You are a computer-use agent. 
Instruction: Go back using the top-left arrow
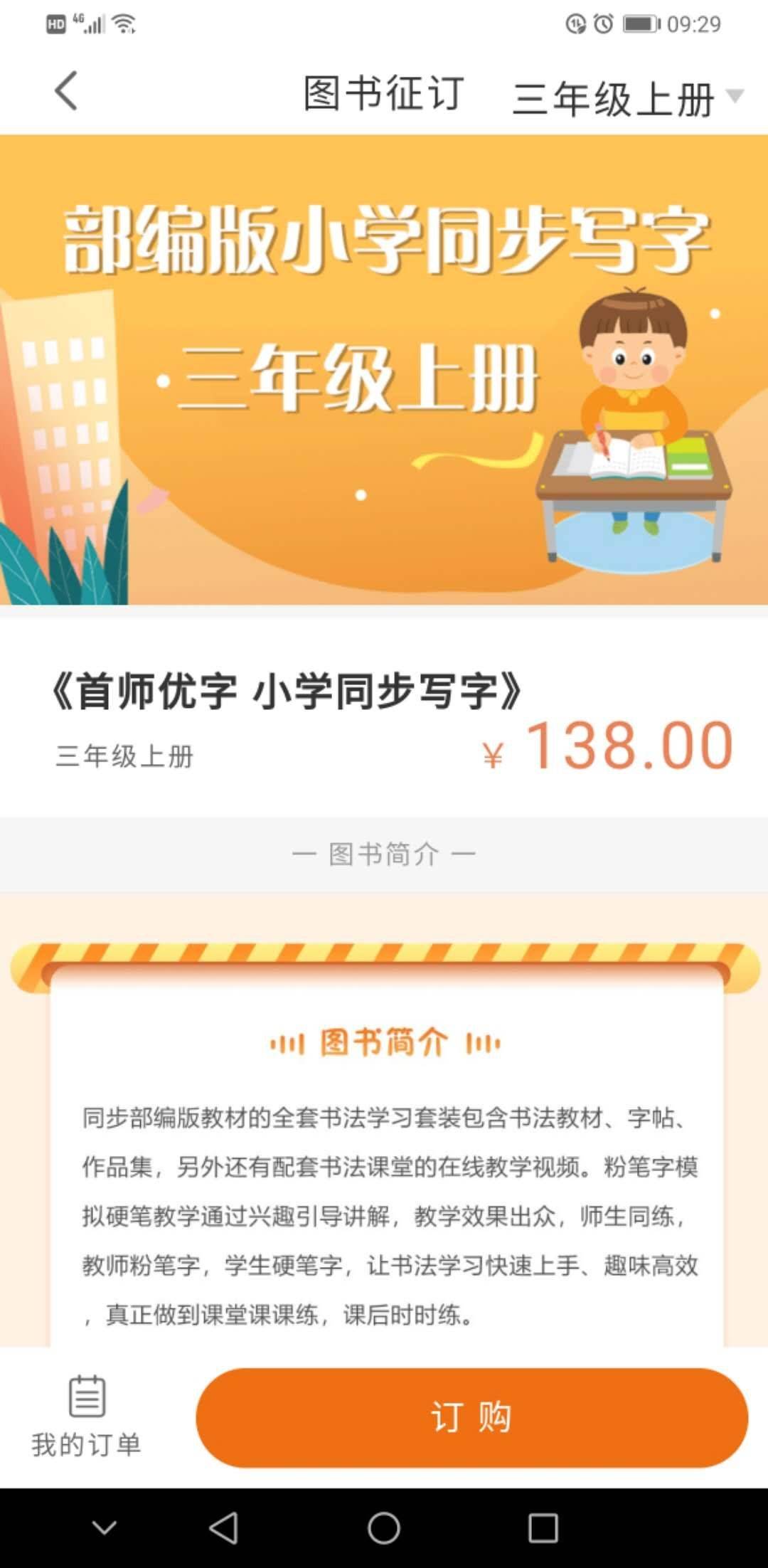(x=66, y=91)
